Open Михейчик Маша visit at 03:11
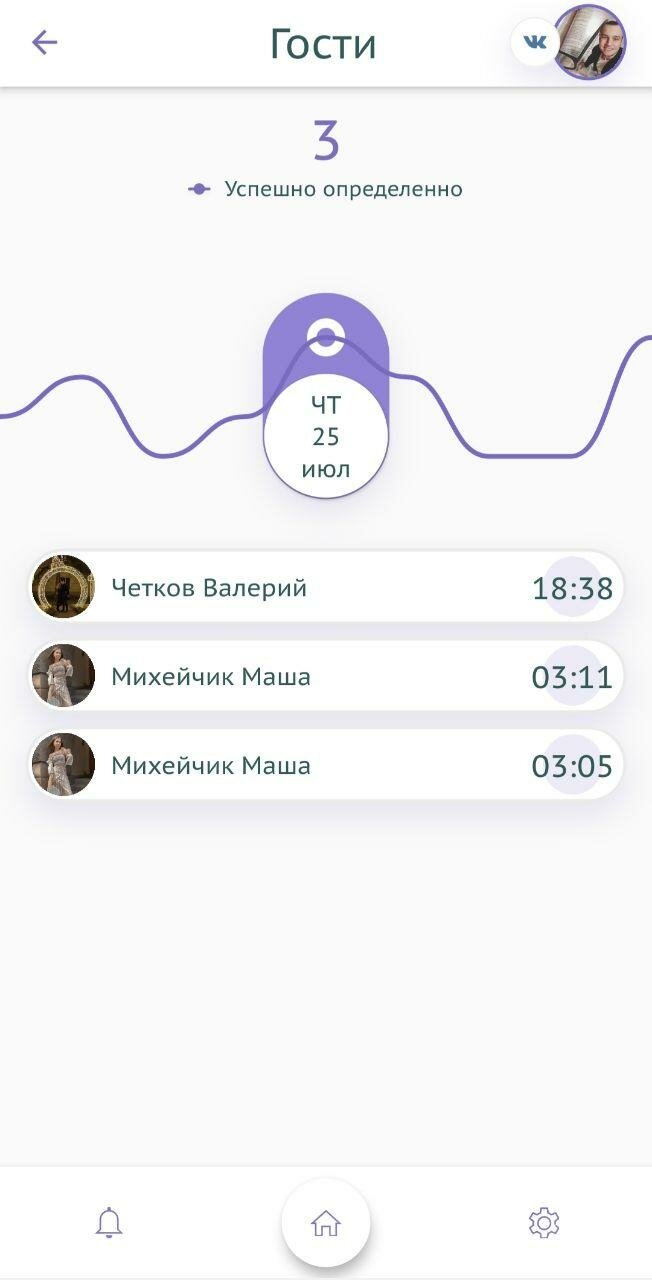652x1280 pixels. tap(326, 677)
